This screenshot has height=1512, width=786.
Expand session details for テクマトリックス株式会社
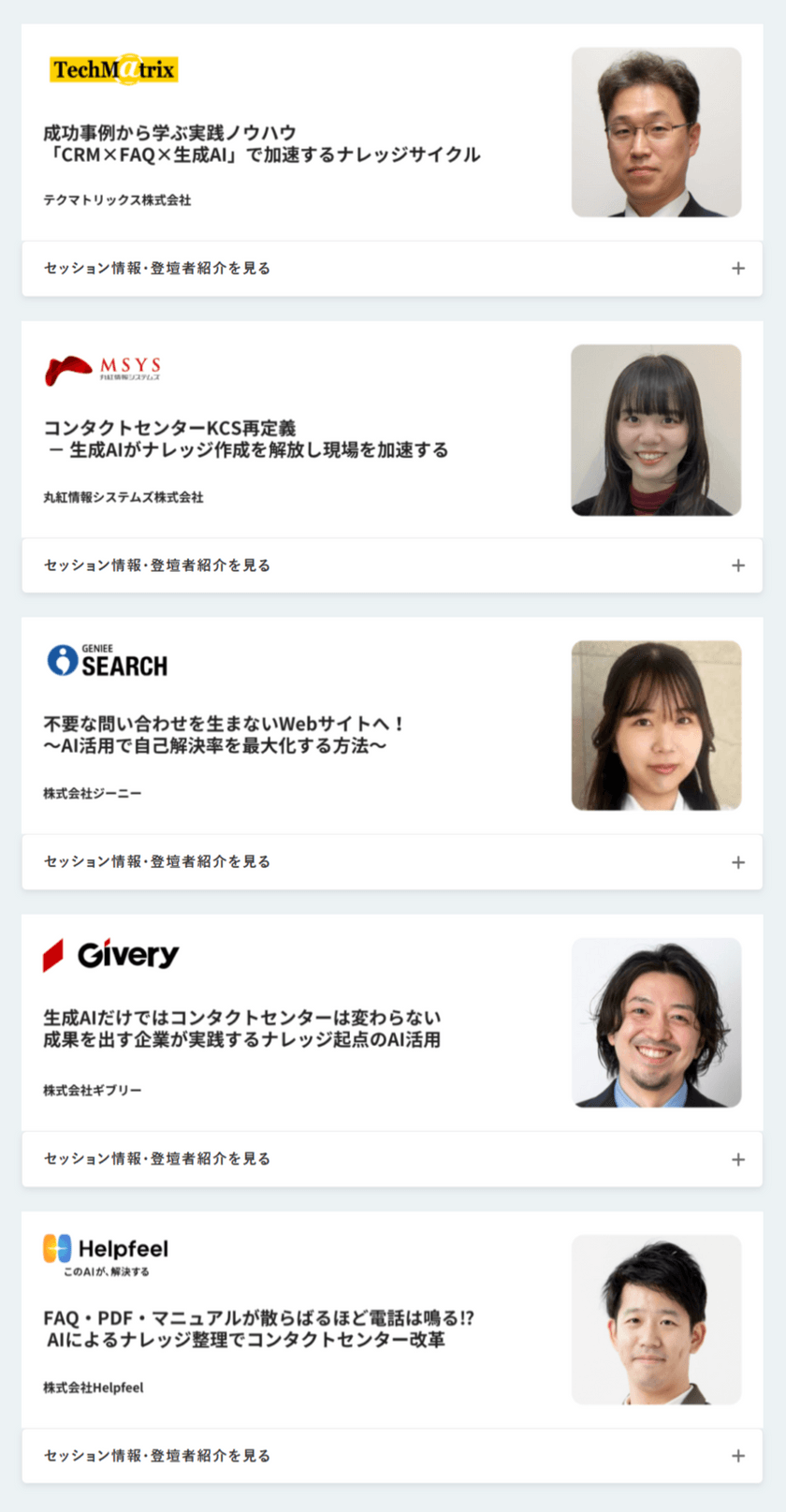tap(155, 269)
